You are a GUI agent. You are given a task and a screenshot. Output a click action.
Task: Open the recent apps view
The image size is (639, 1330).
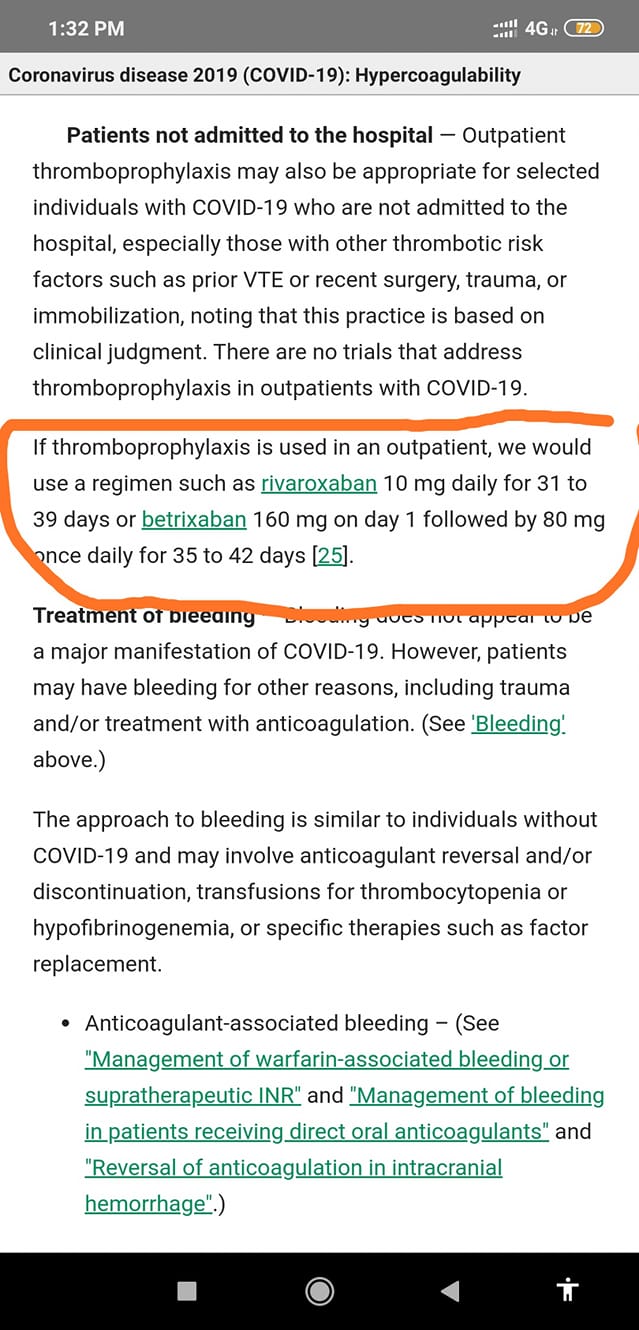click(187, 1291)
